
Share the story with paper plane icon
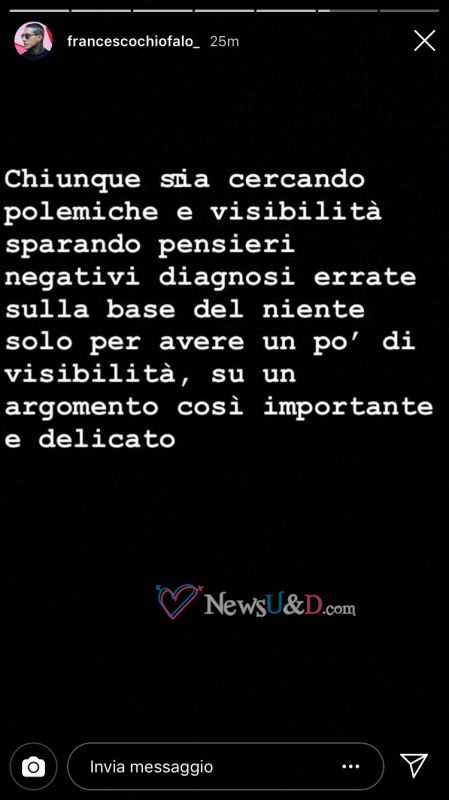point(414,765)
